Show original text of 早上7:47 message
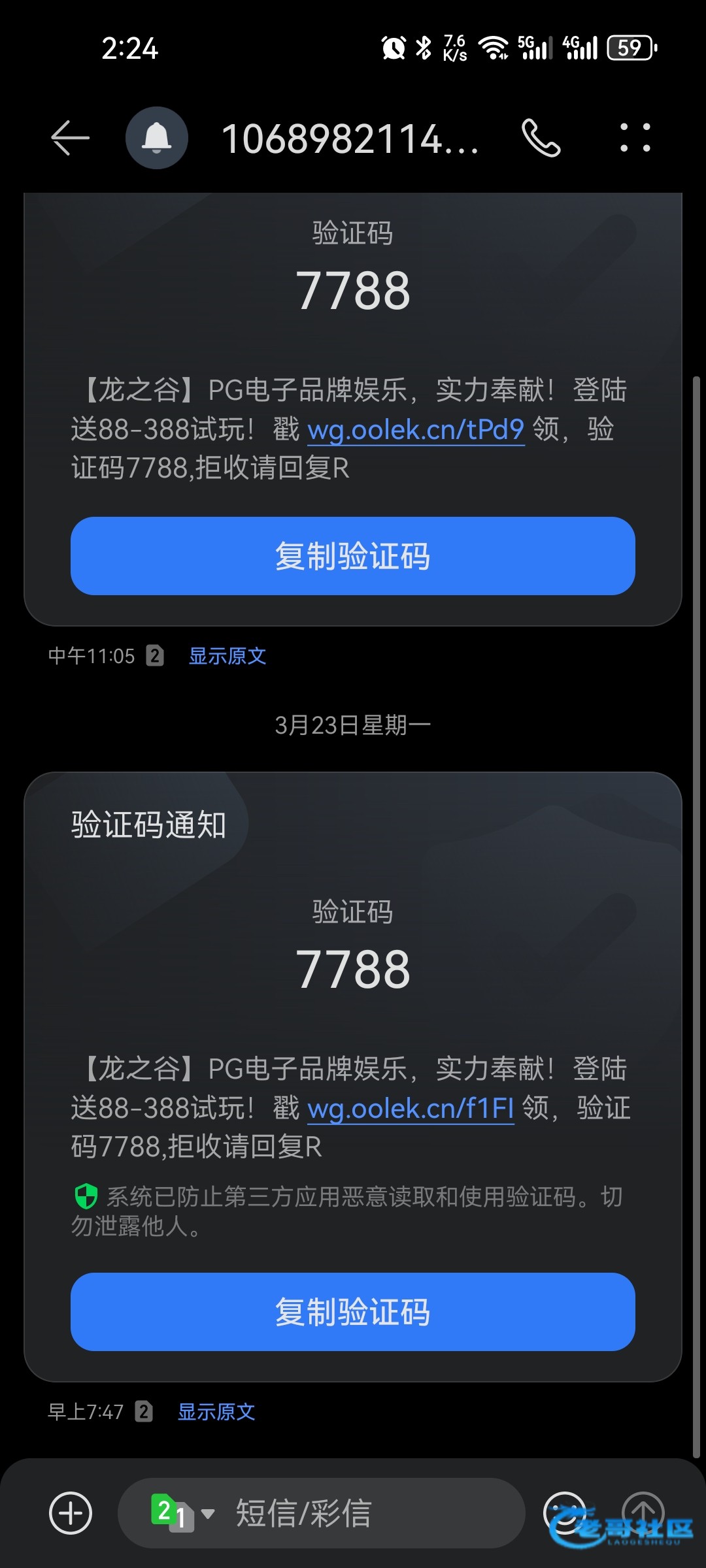706x1568 pixels. [x=216, y=1412]
